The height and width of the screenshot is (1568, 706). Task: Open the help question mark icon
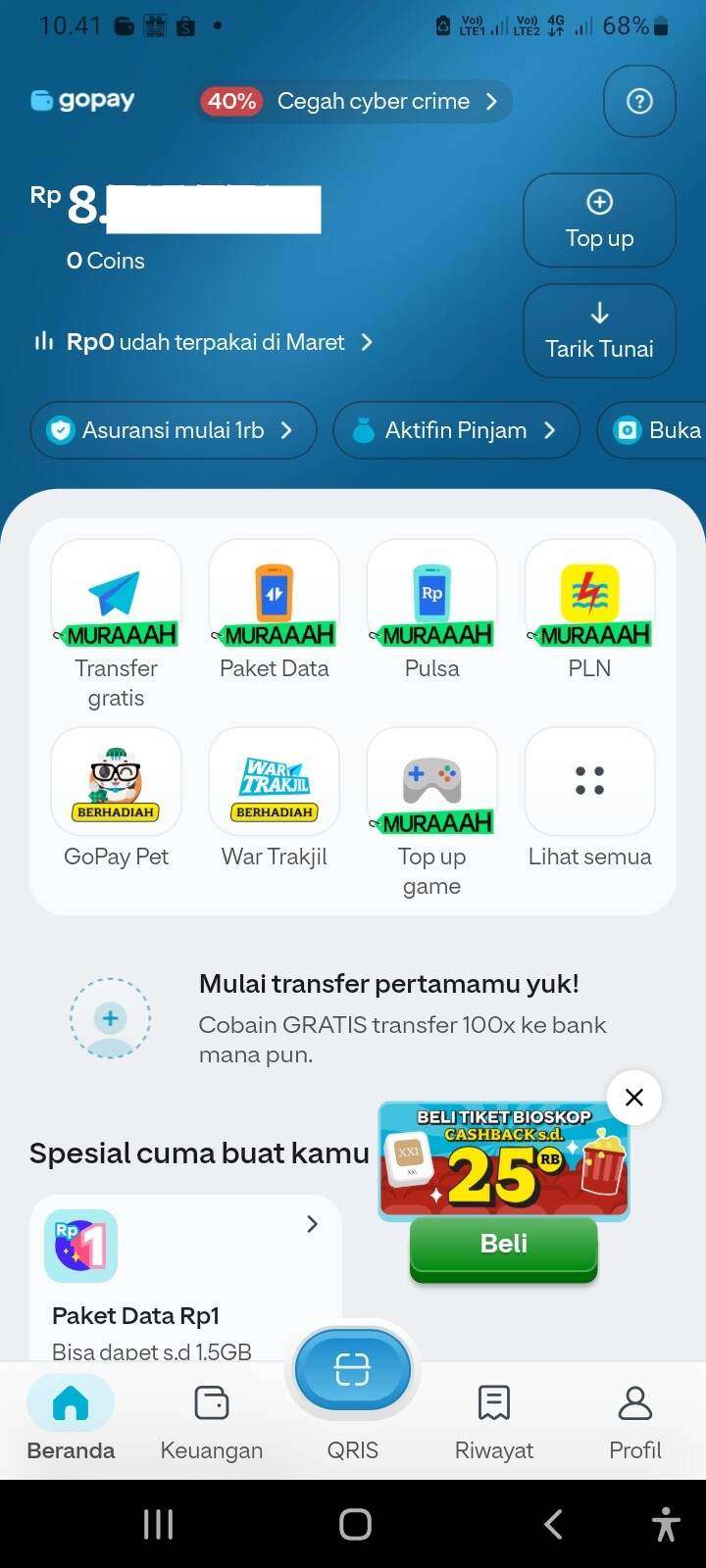point(639,101)
